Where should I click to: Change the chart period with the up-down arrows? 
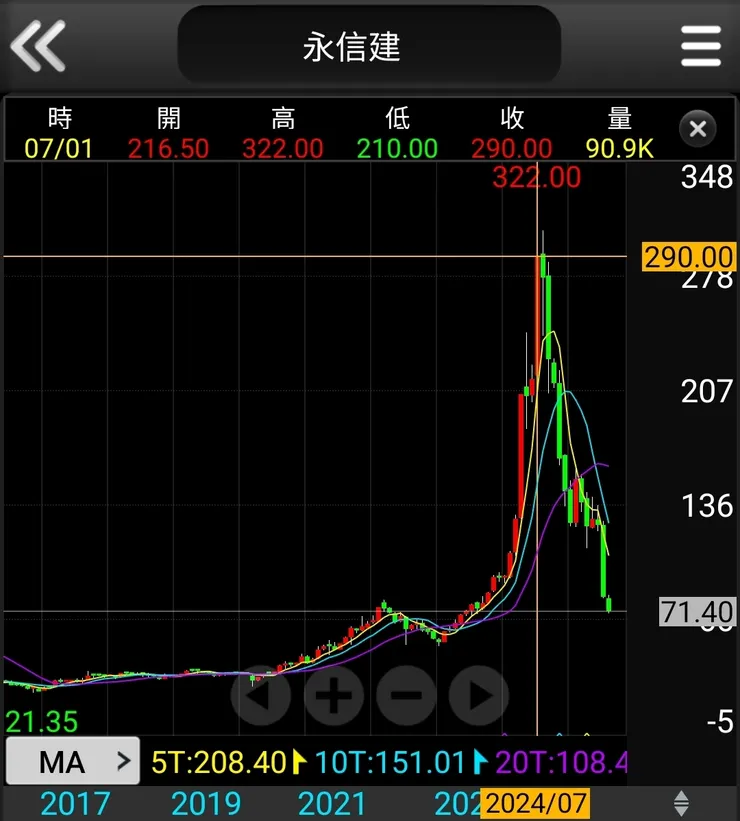coord(681,802)
